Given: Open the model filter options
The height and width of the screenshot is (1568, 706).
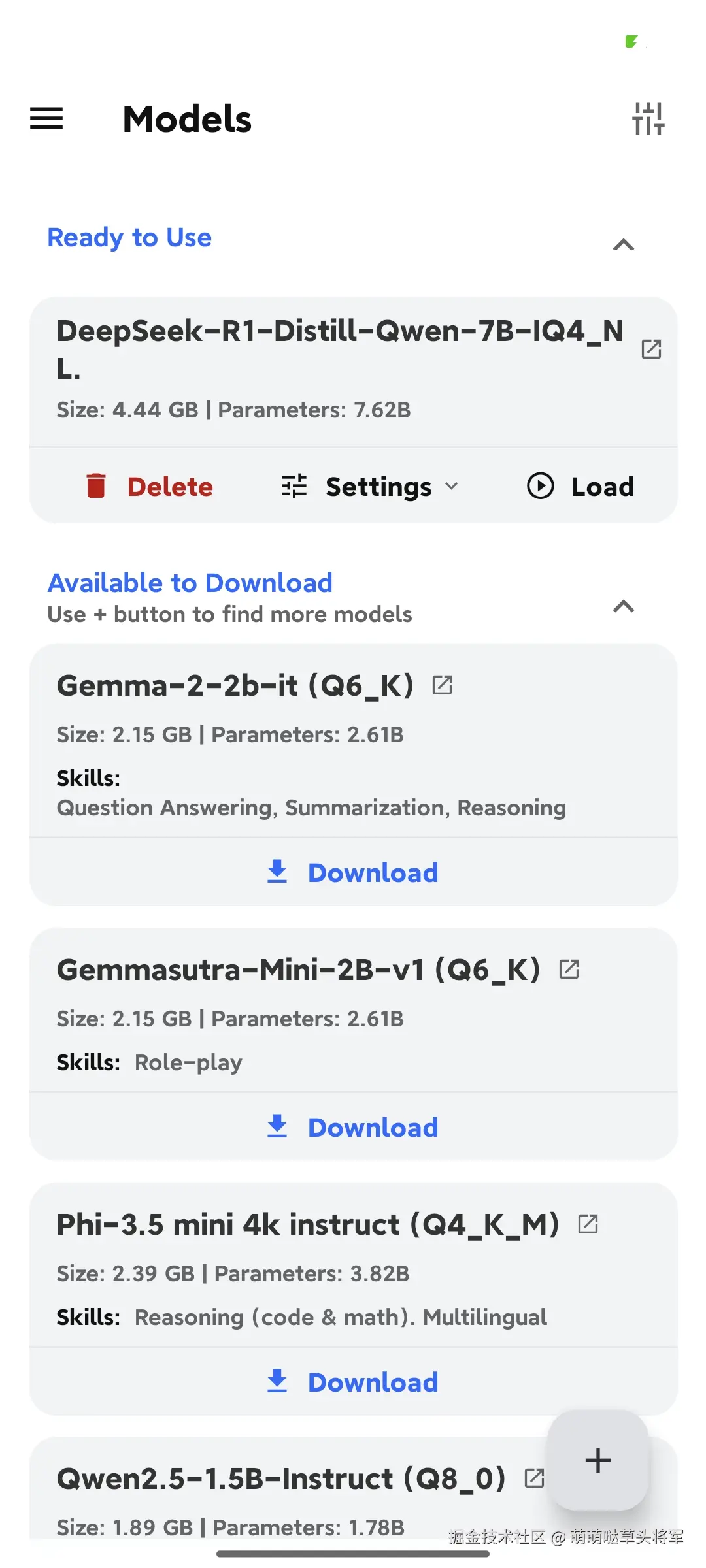Looking at the screenshot, I should [648, 118].
